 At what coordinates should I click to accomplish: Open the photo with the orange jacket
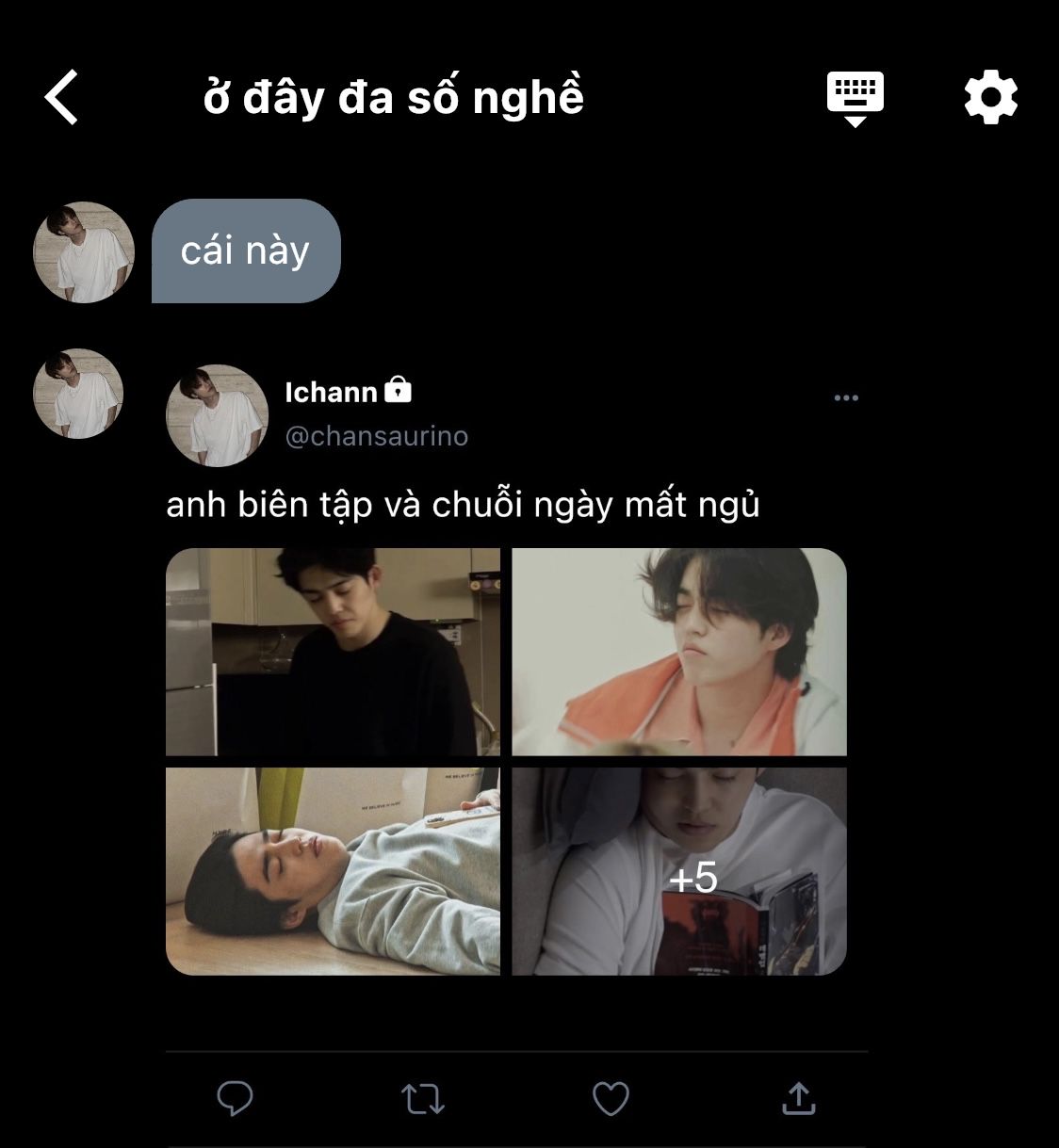[x=678, y=652]
